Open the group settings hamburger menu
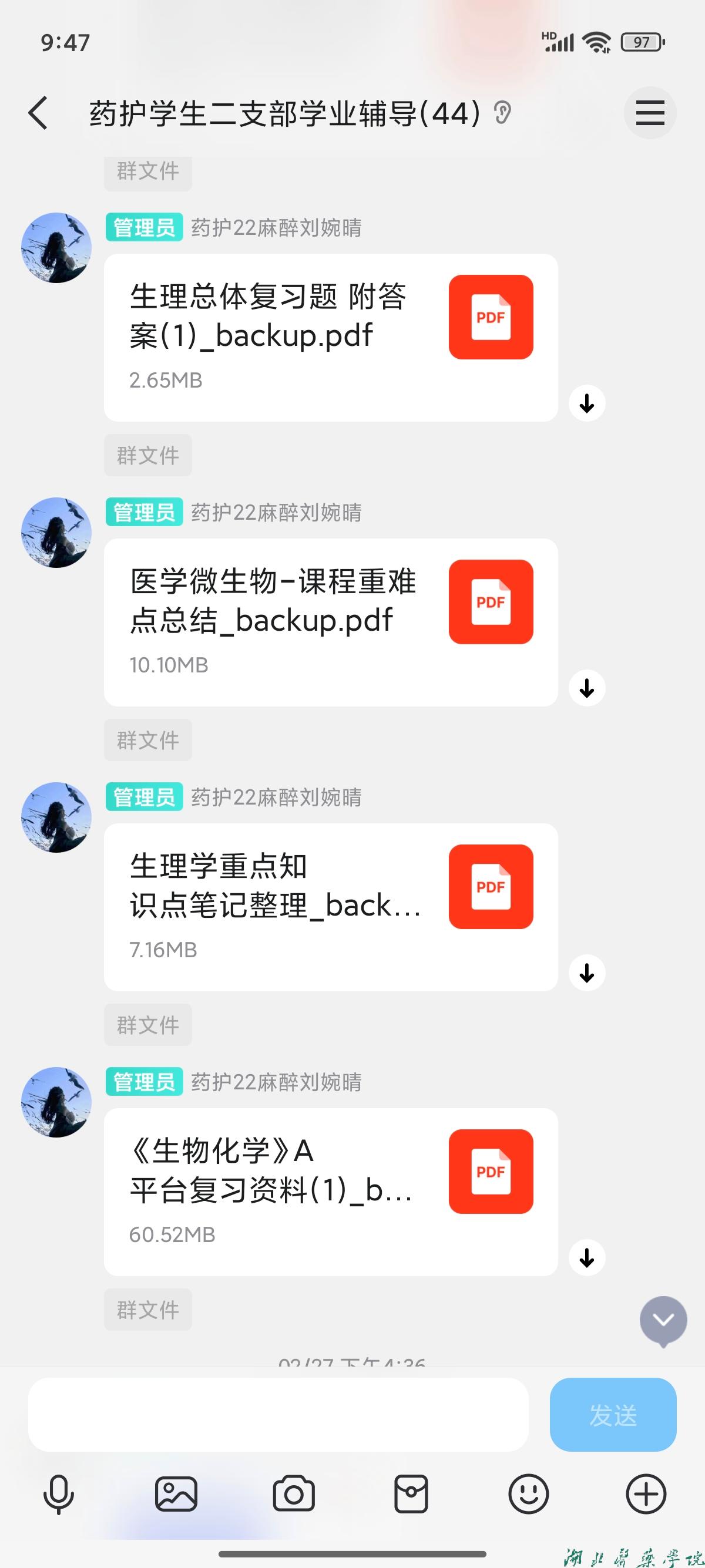The image size is (705, 1568). coord(650,113)
